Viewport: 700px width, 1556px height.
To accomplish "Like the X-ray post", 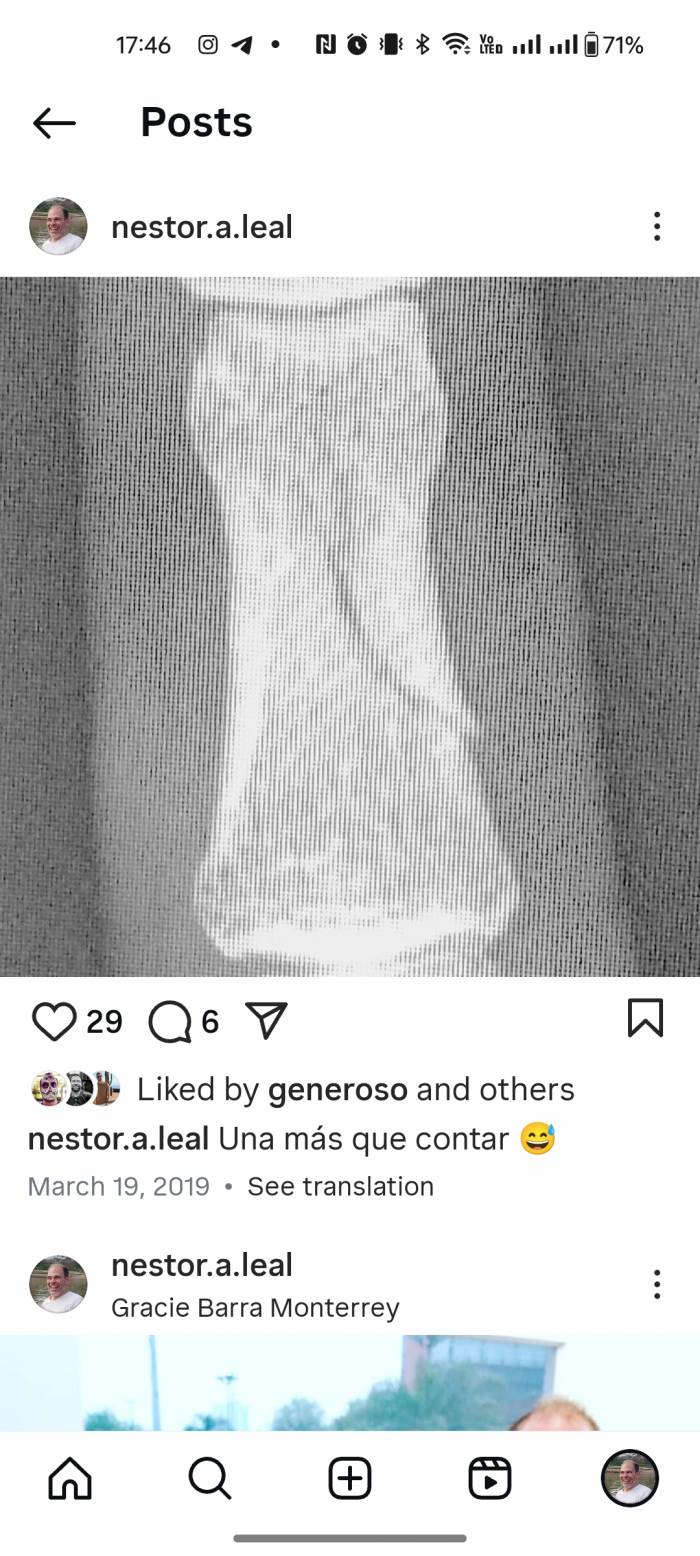I will (54, 1021).
